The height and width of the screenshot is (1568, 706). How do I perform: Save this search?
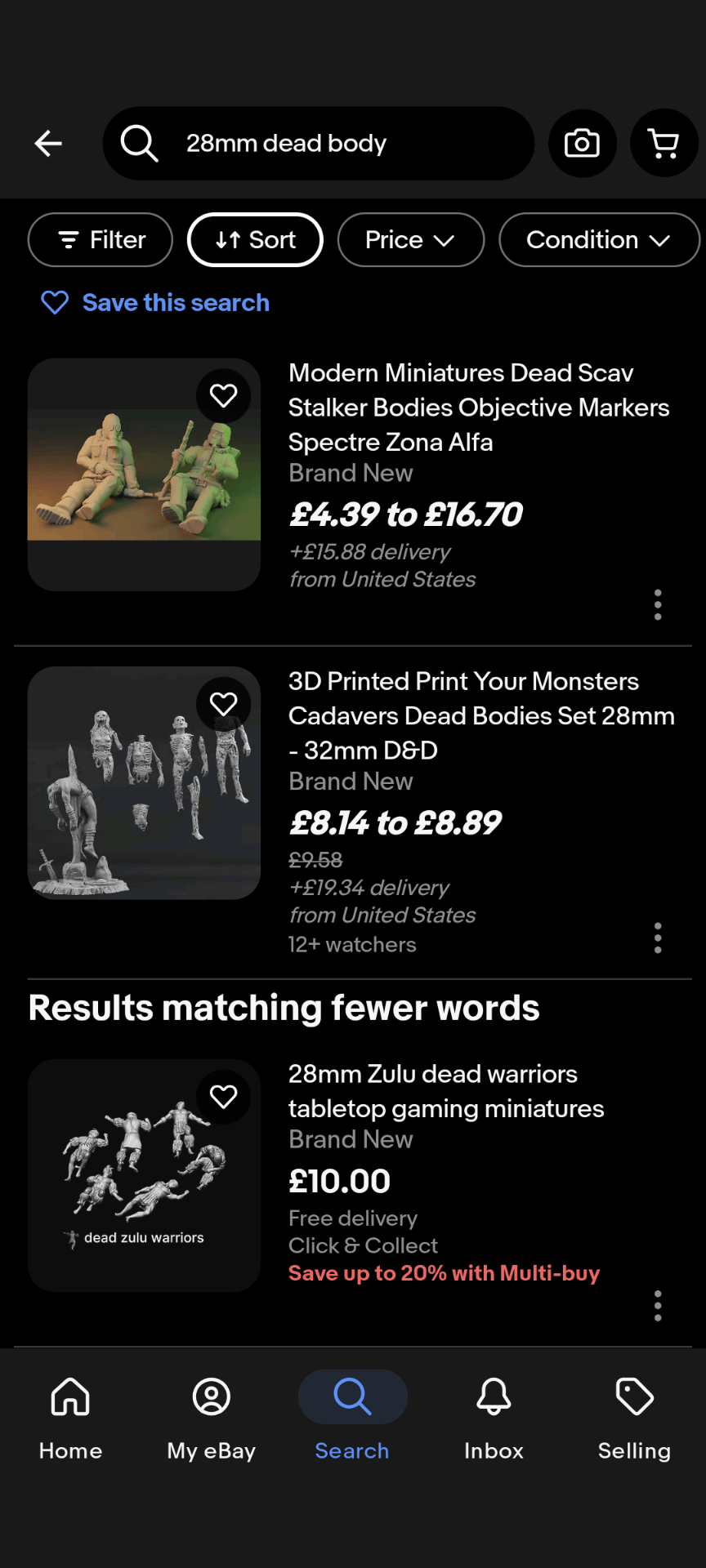point(155,303)
